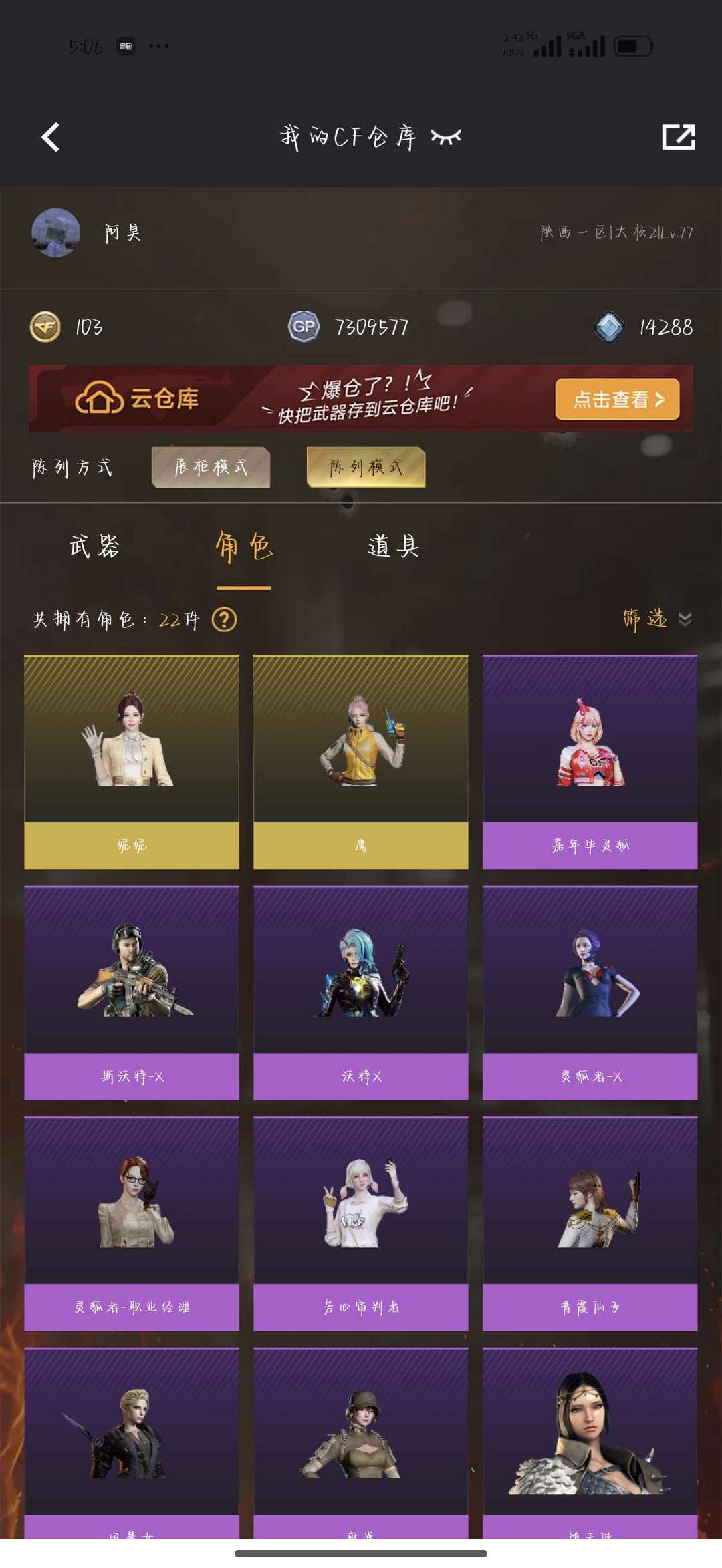The image size is (722, 1568).
Task: Open the 嘉年华灵狐 character card
Action: click(590, 762)
